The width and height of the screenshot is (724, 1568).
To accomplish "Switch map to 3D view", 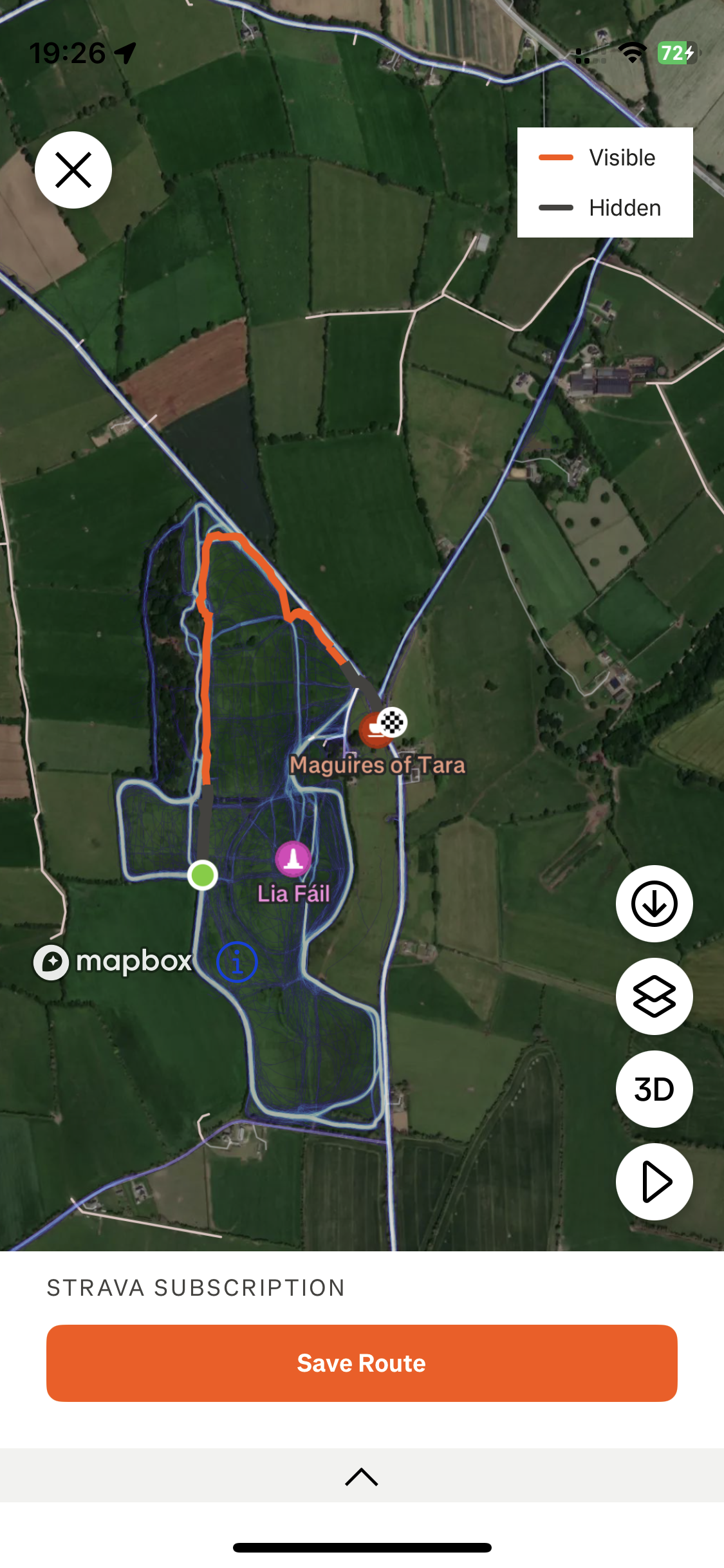I will (x=654, y=1089).
